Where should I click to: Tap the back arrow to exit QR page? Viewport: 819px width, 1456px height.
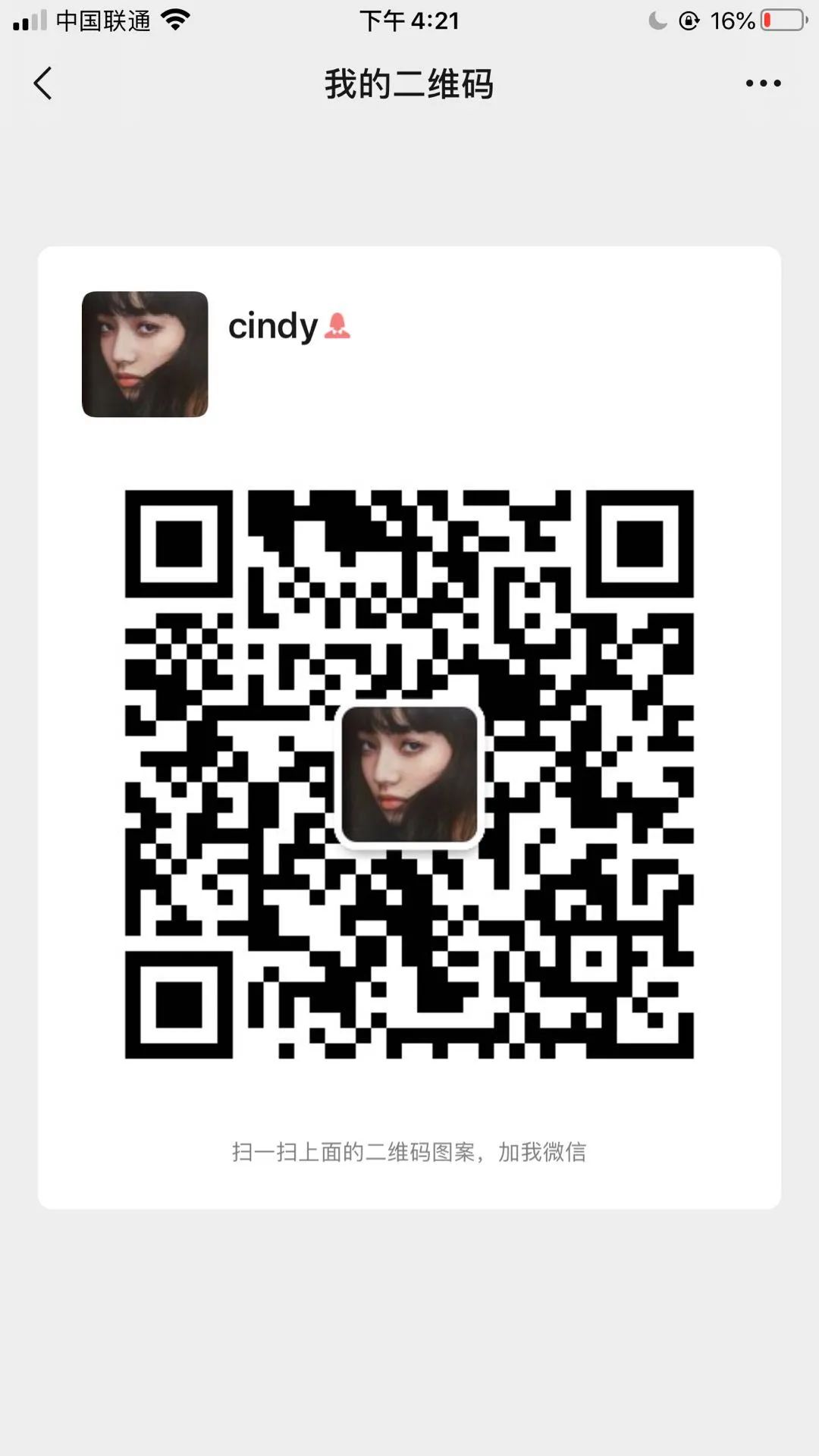(x=43, y=82)
